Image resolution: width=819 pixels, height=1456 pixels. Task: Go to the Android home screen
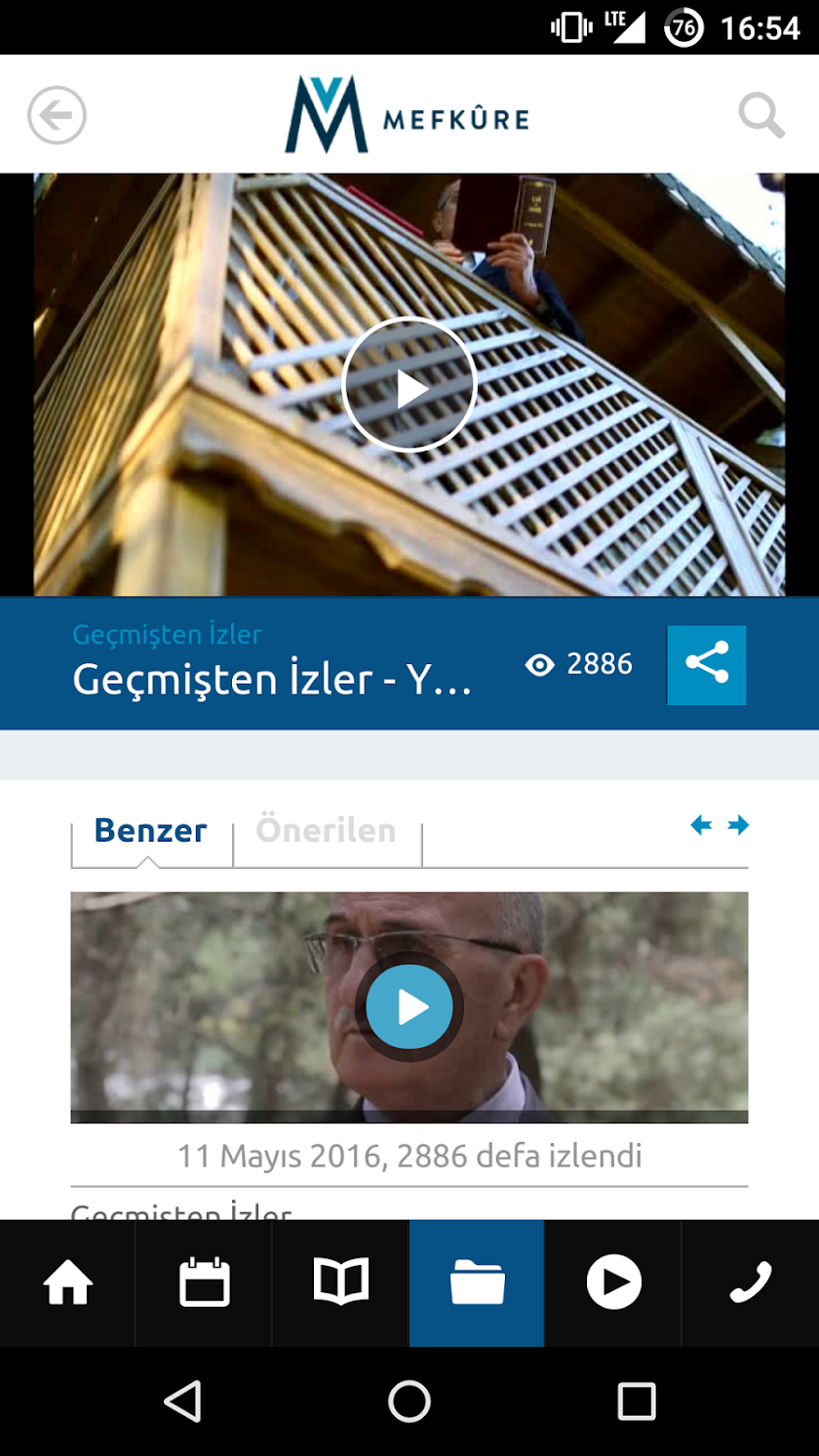coord(409,1401)
